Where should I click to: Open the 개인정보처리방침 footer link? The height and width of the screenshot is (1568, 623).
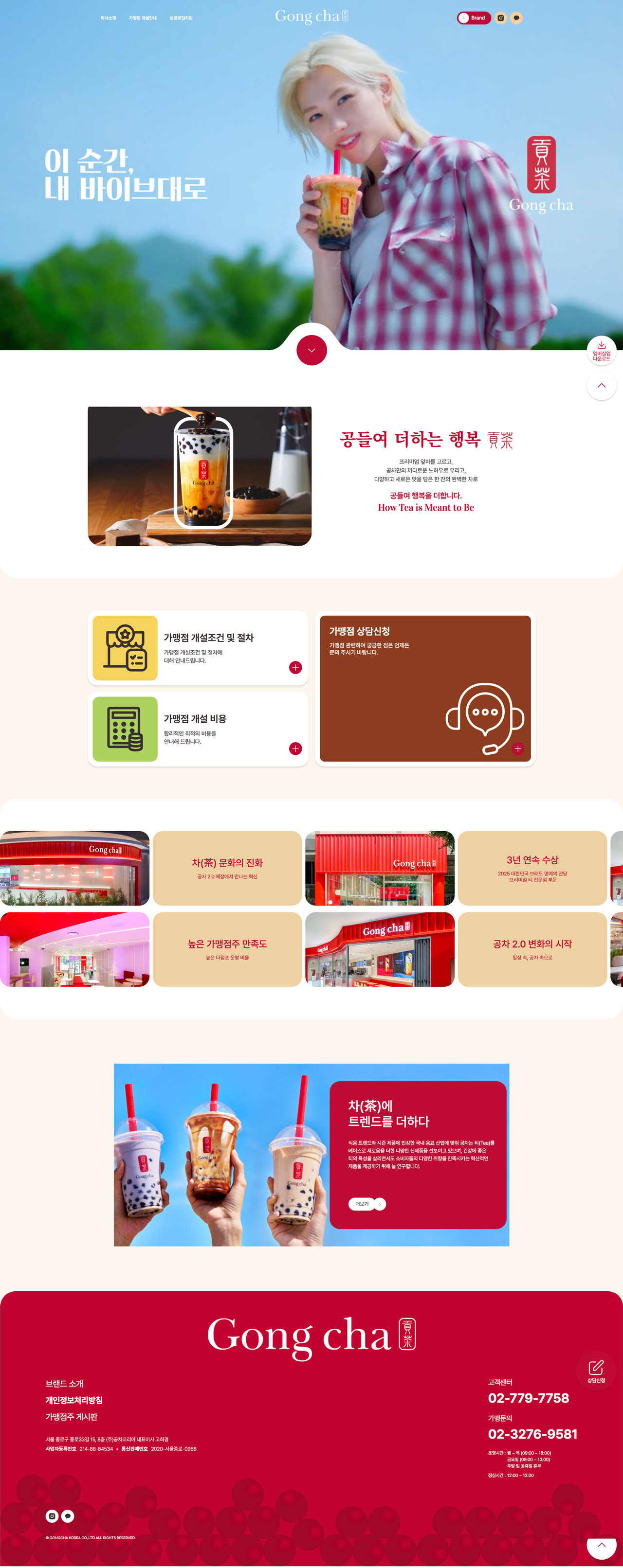[x=73, y=1400]
